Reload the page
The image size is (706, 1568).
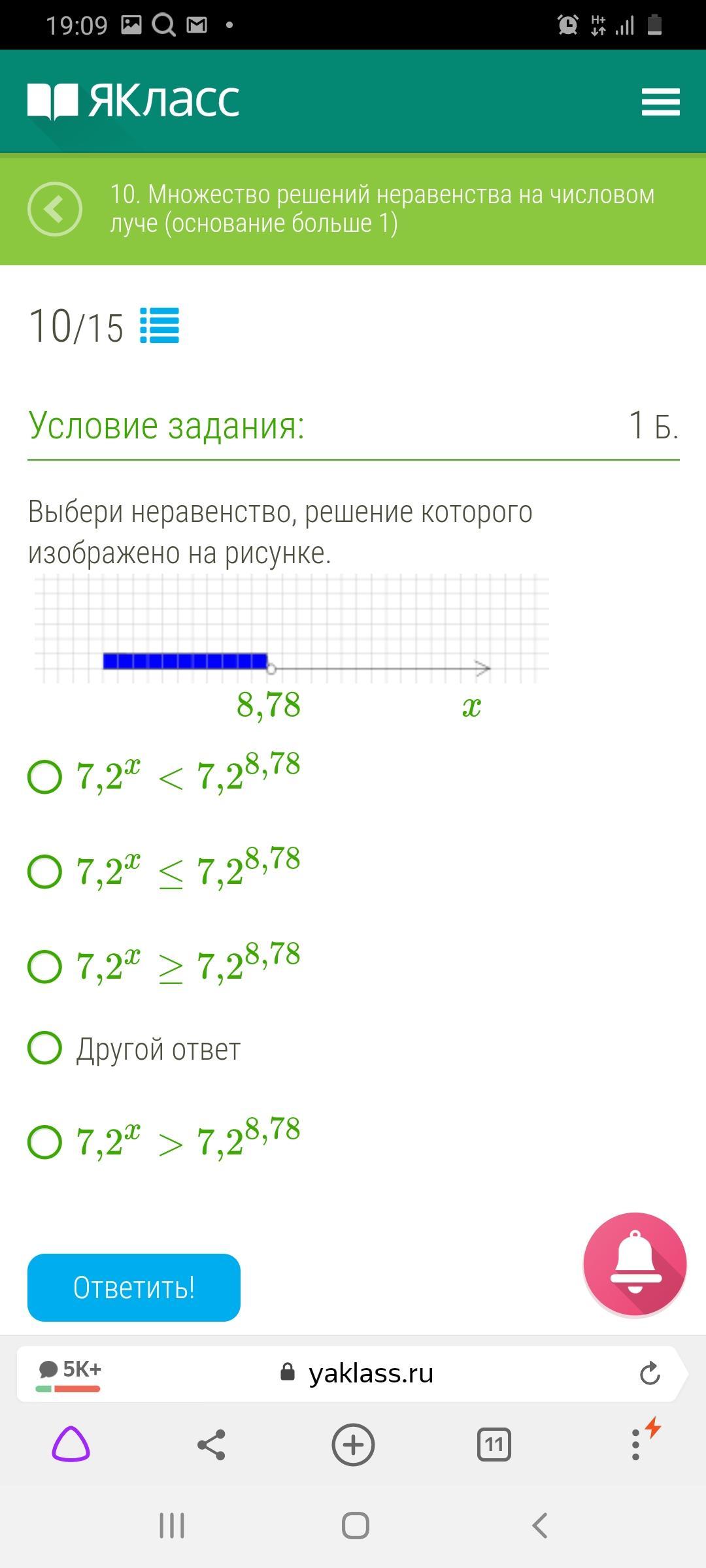pos(649,1373)
